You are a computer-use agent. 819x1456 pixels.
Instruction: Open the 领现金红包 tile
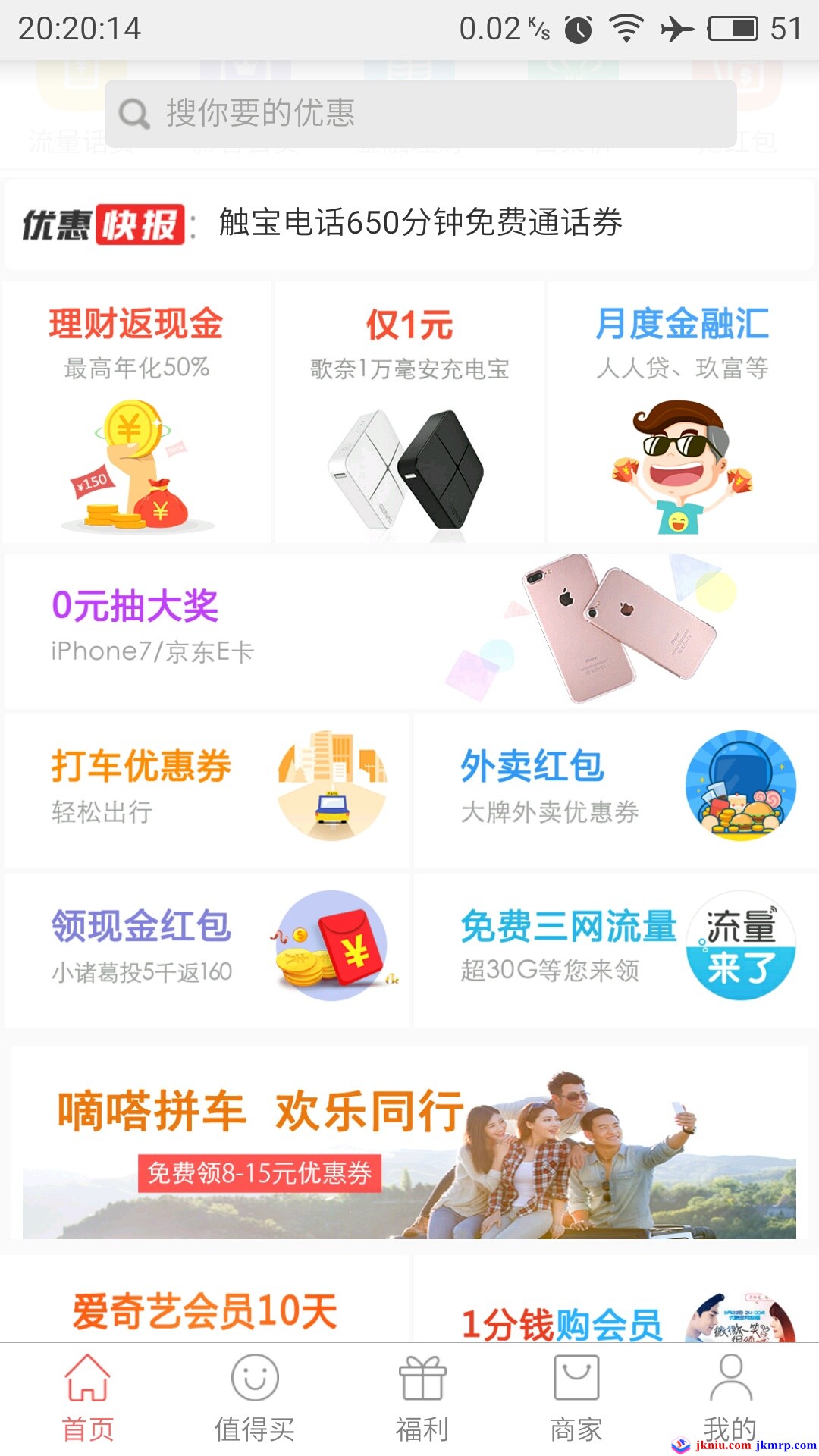206,949
